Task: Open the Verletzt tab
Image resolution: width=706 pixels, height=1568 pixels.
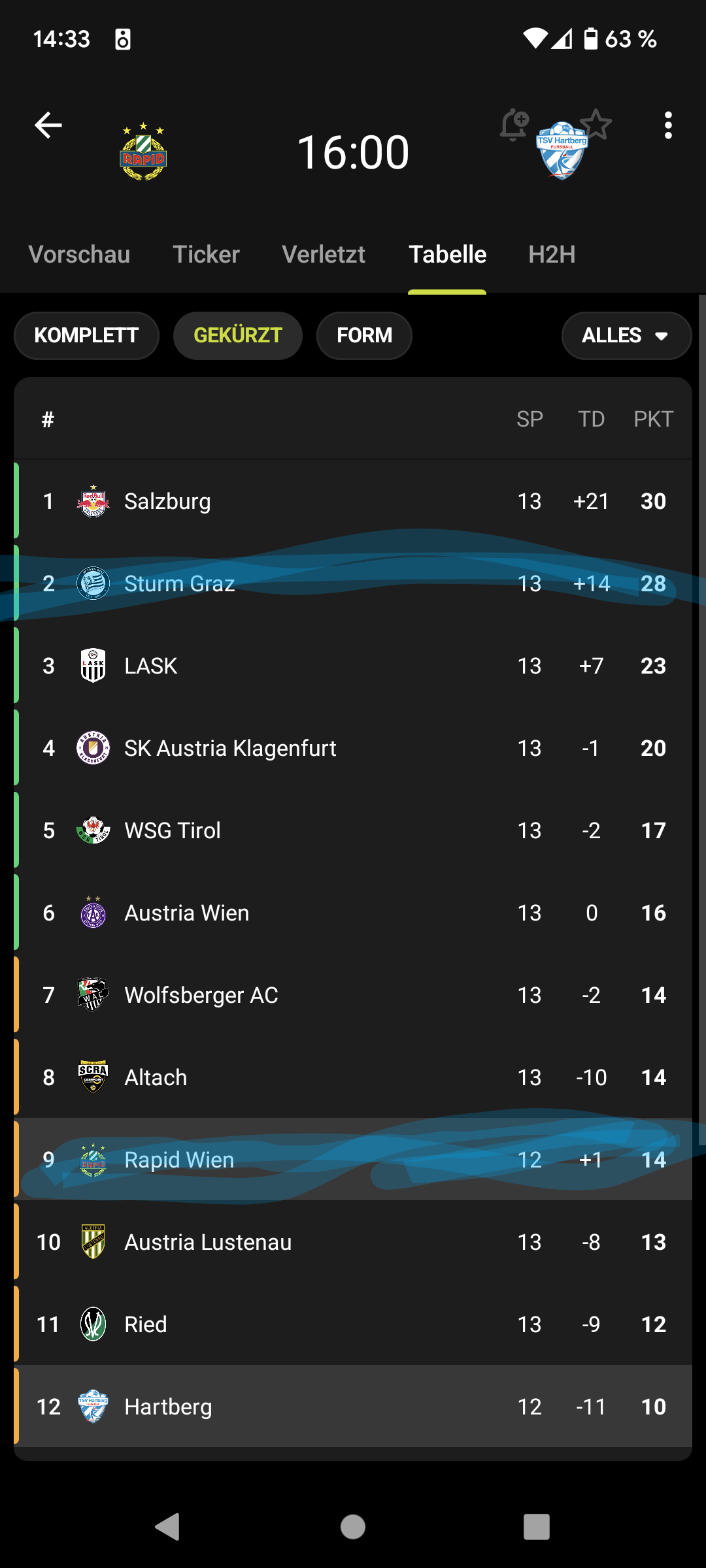Action: pyautogui.click(x=324, y=254)
